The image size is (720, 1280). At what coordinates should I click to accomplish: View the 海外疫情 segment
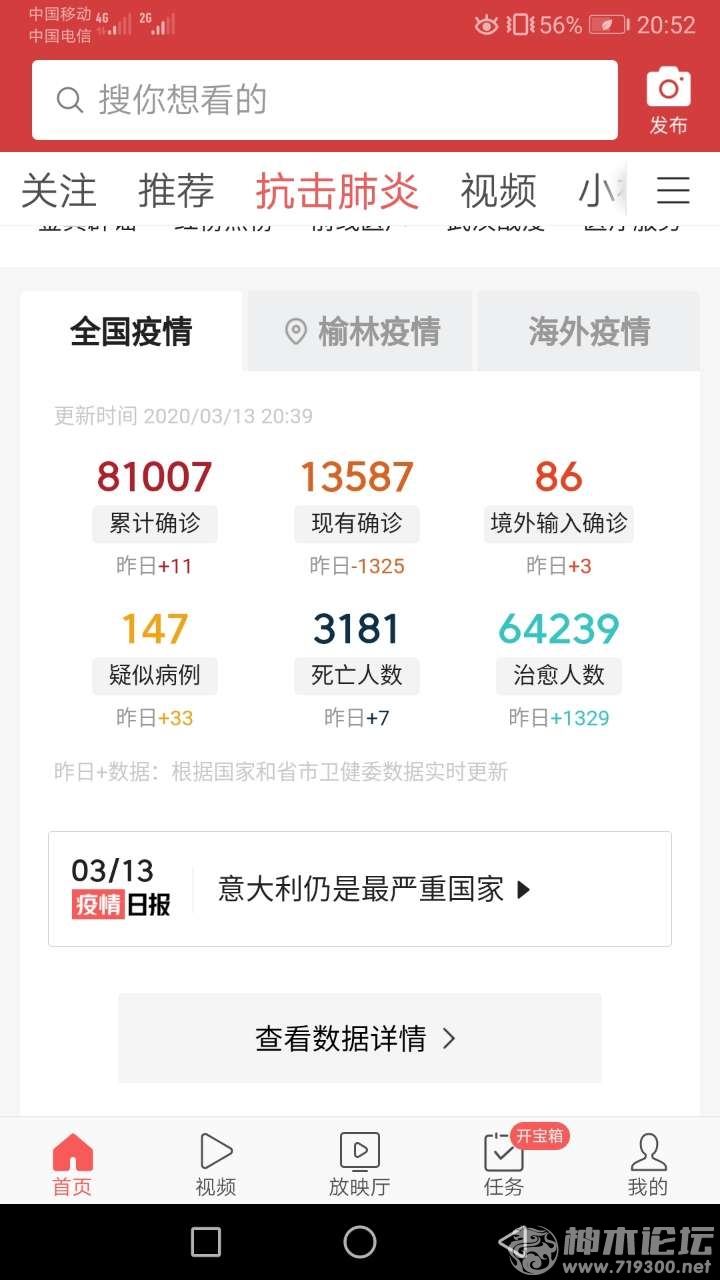tap(589, 331)
